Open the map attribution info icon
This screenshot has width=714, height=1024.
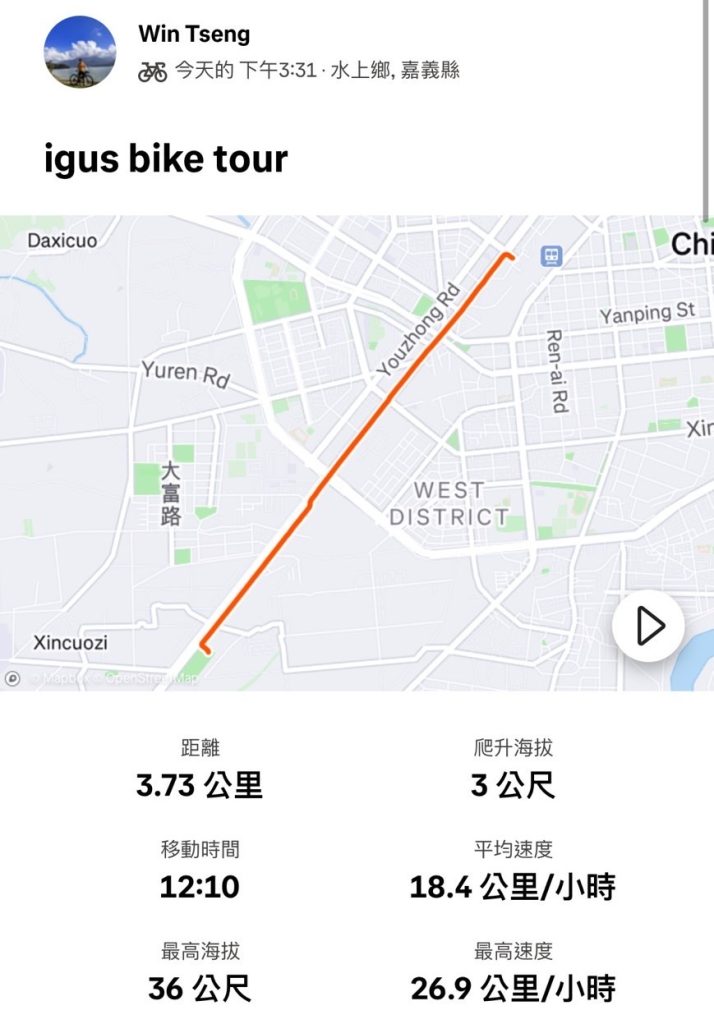pos(12,678)
